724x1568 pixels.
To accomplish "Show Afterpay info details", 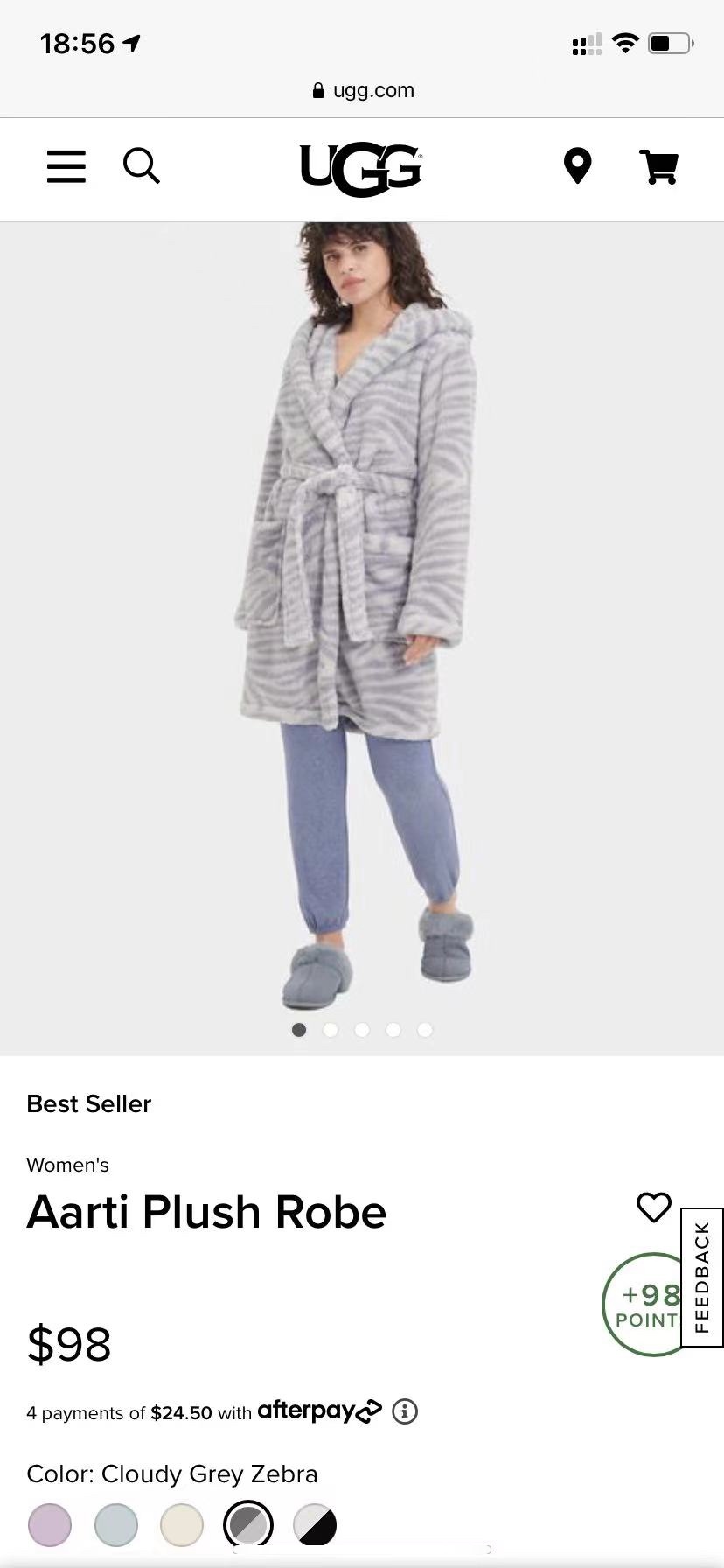I will tap(404, 1410).
